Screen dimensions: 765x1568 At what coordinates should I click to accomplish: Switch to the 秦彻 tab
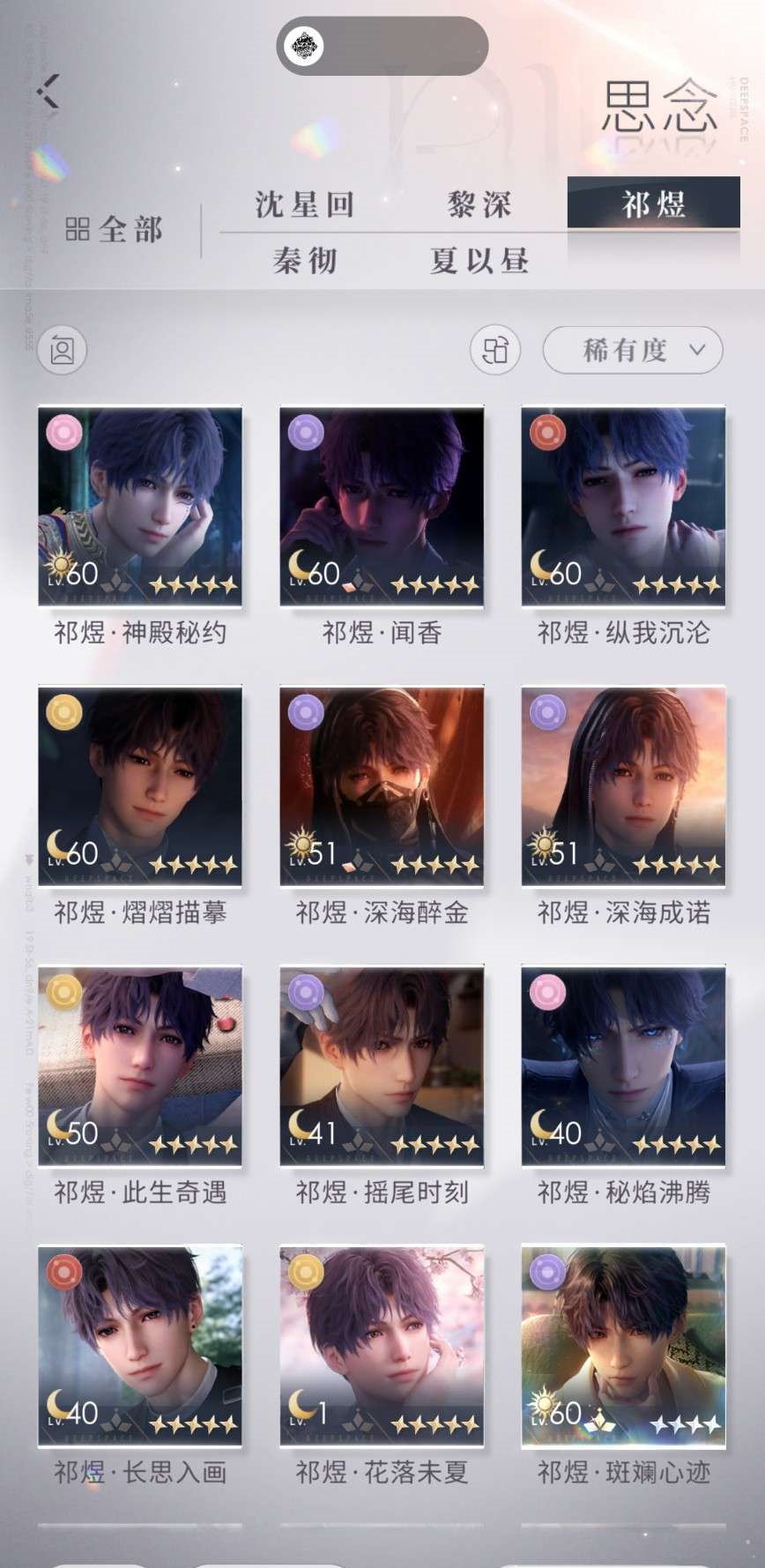coord(305,261)
